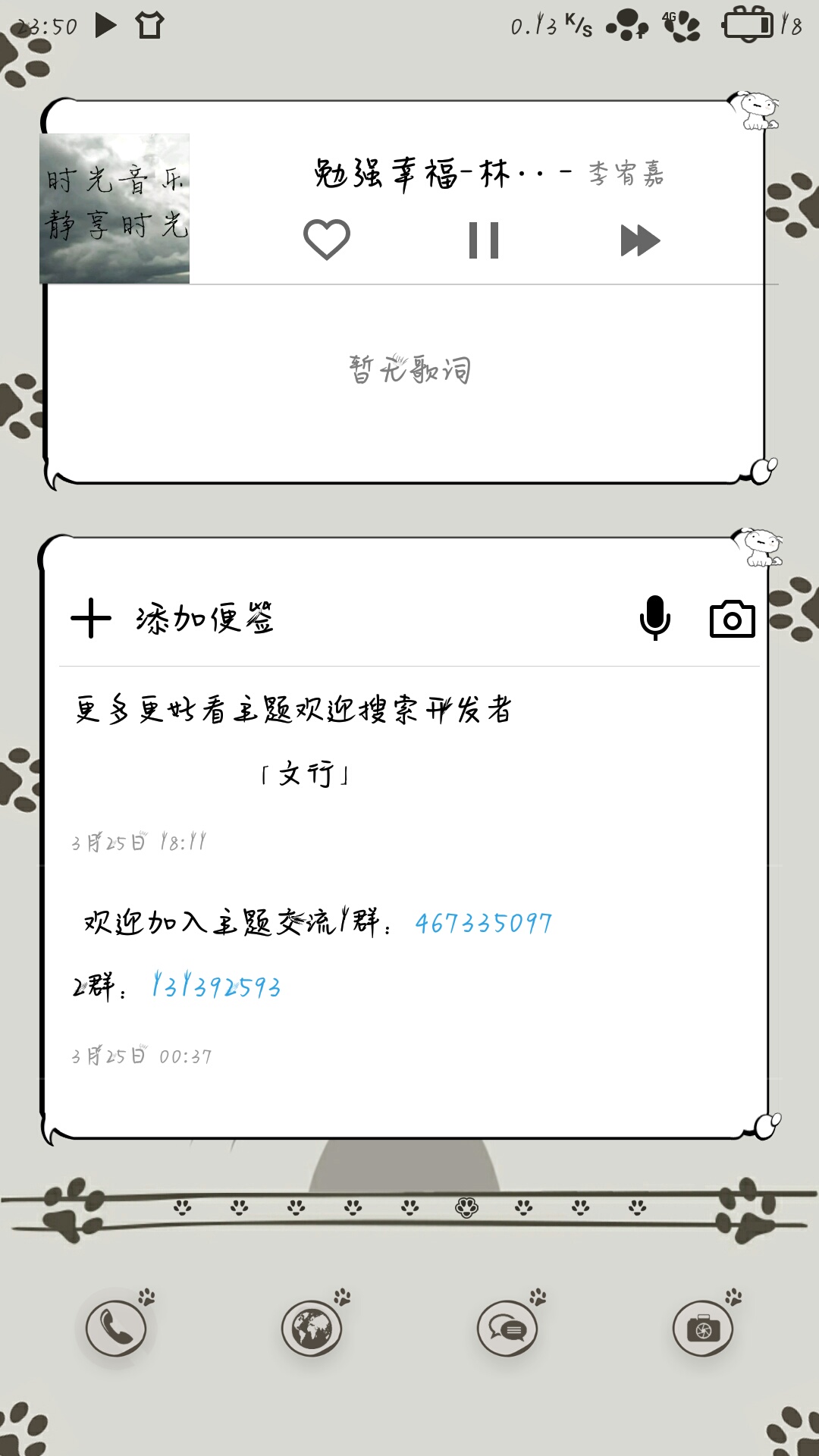819x1456 pixels.
Task: Open group number link 131392593
Action: click(216, 987)
